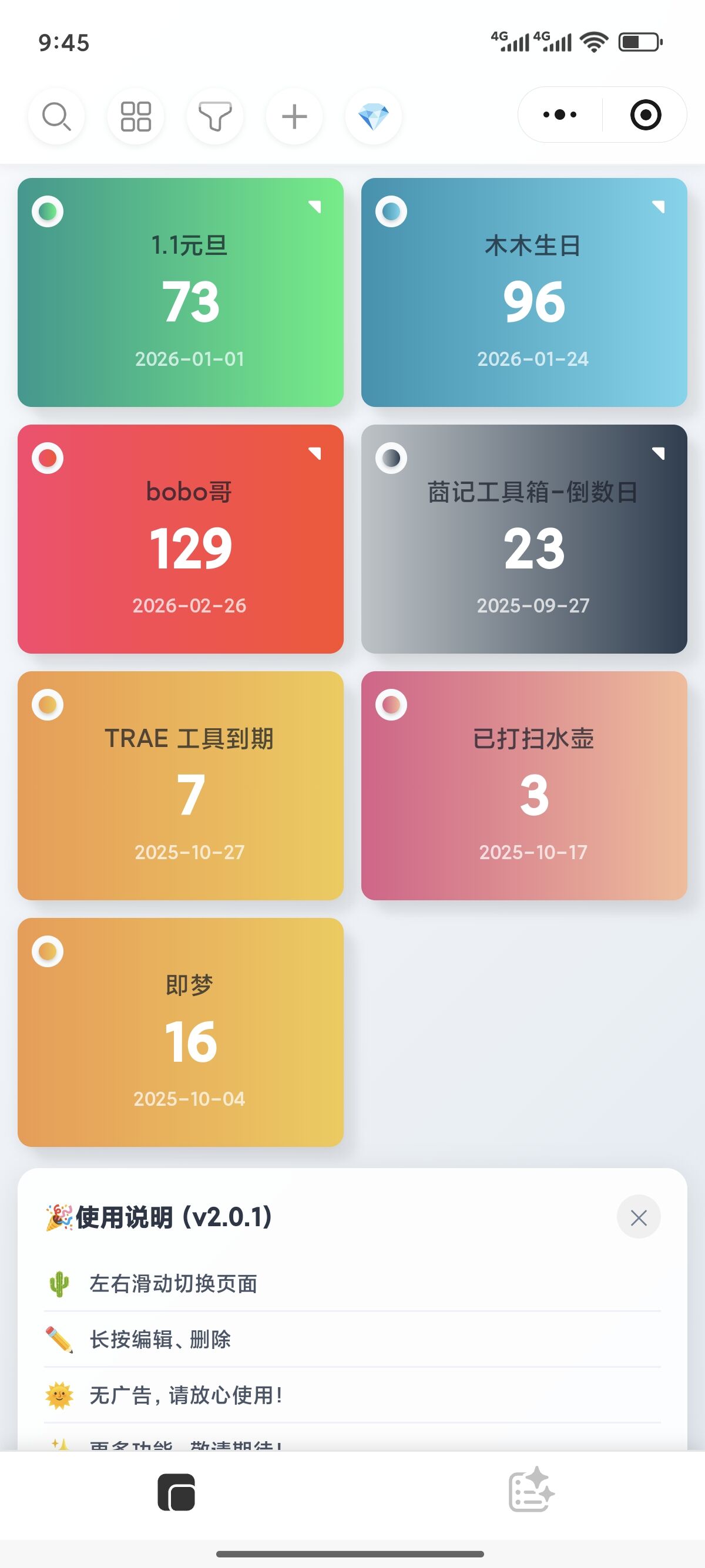Add a new countdown with the plus icon

point(294,116)
